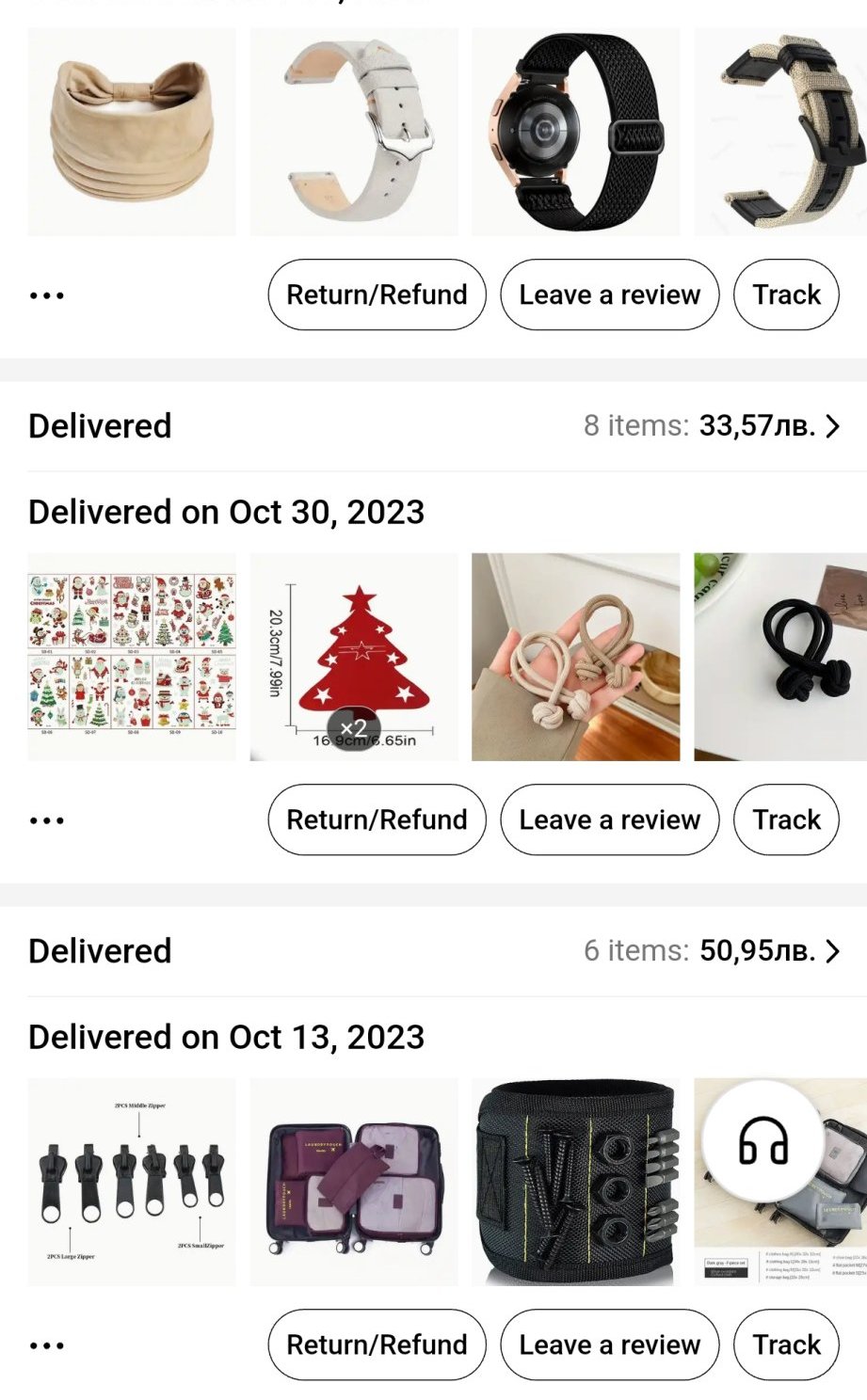Leave a review for the Oct 30 order

click(x=609, y=819)
